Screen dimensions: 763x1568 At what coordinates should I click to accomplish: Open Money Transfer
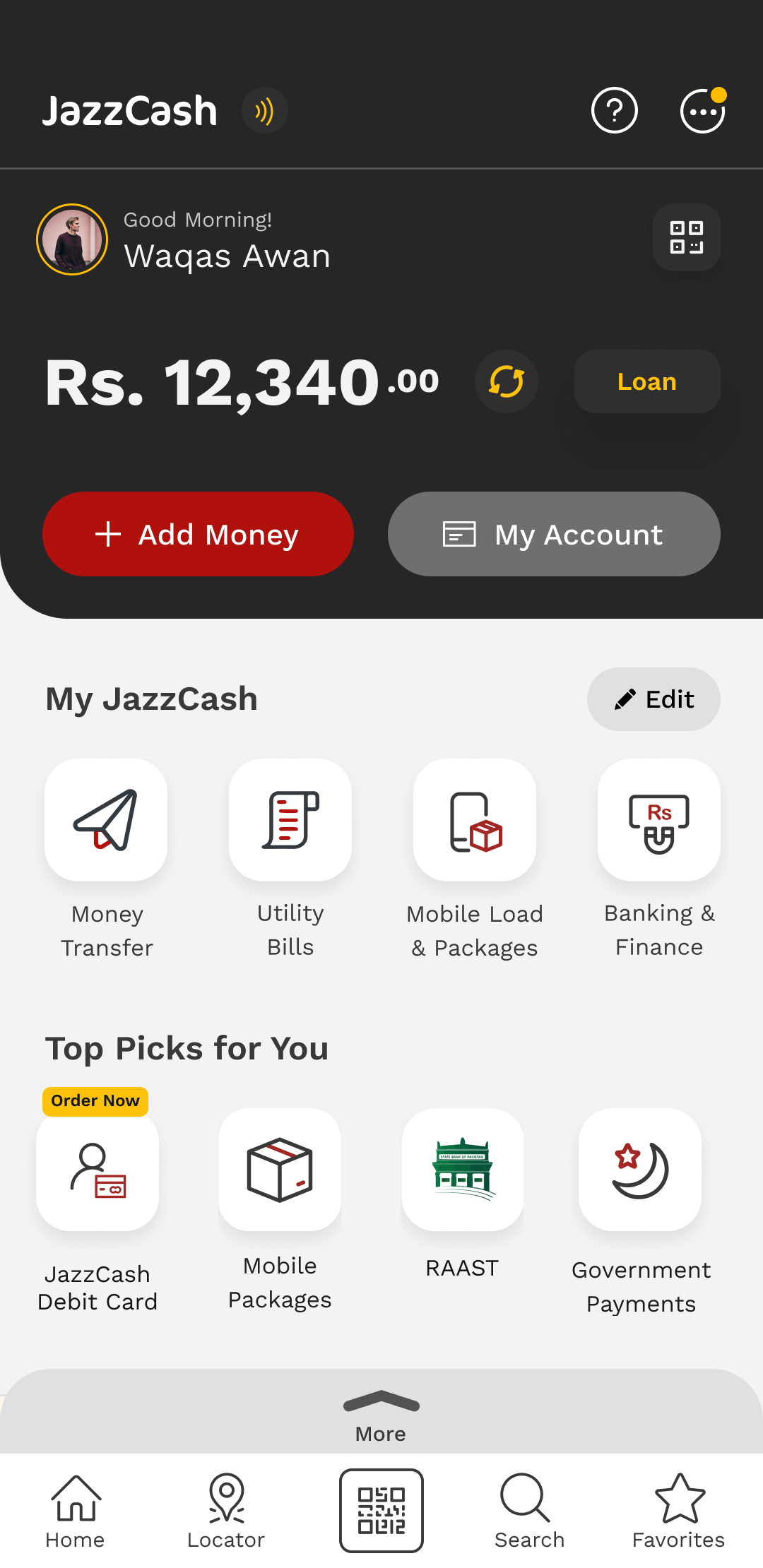tap(106, 820)
